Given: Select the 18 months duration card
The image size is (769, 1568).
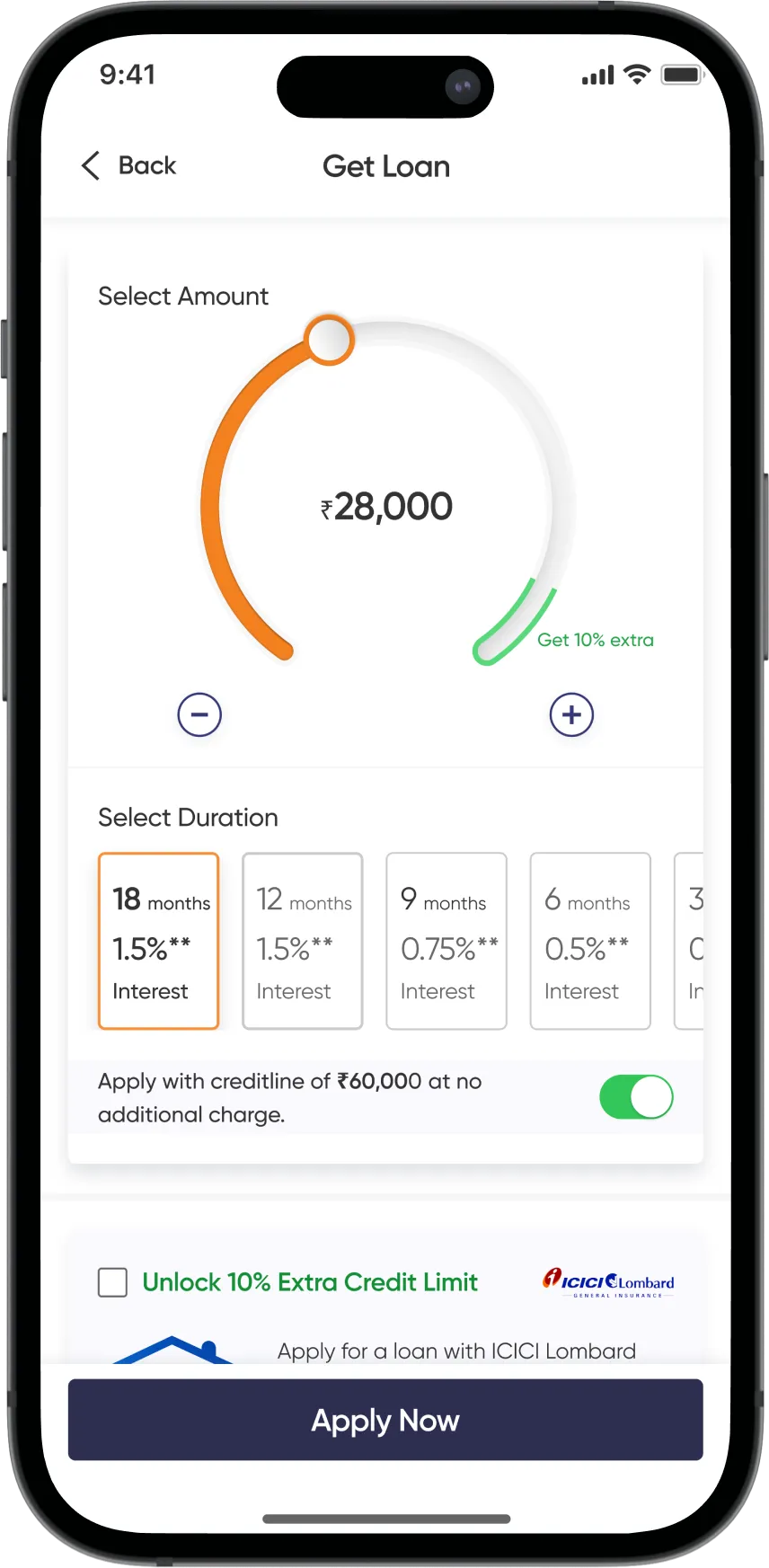Looking at the screenshot, I should coord(159,941).
